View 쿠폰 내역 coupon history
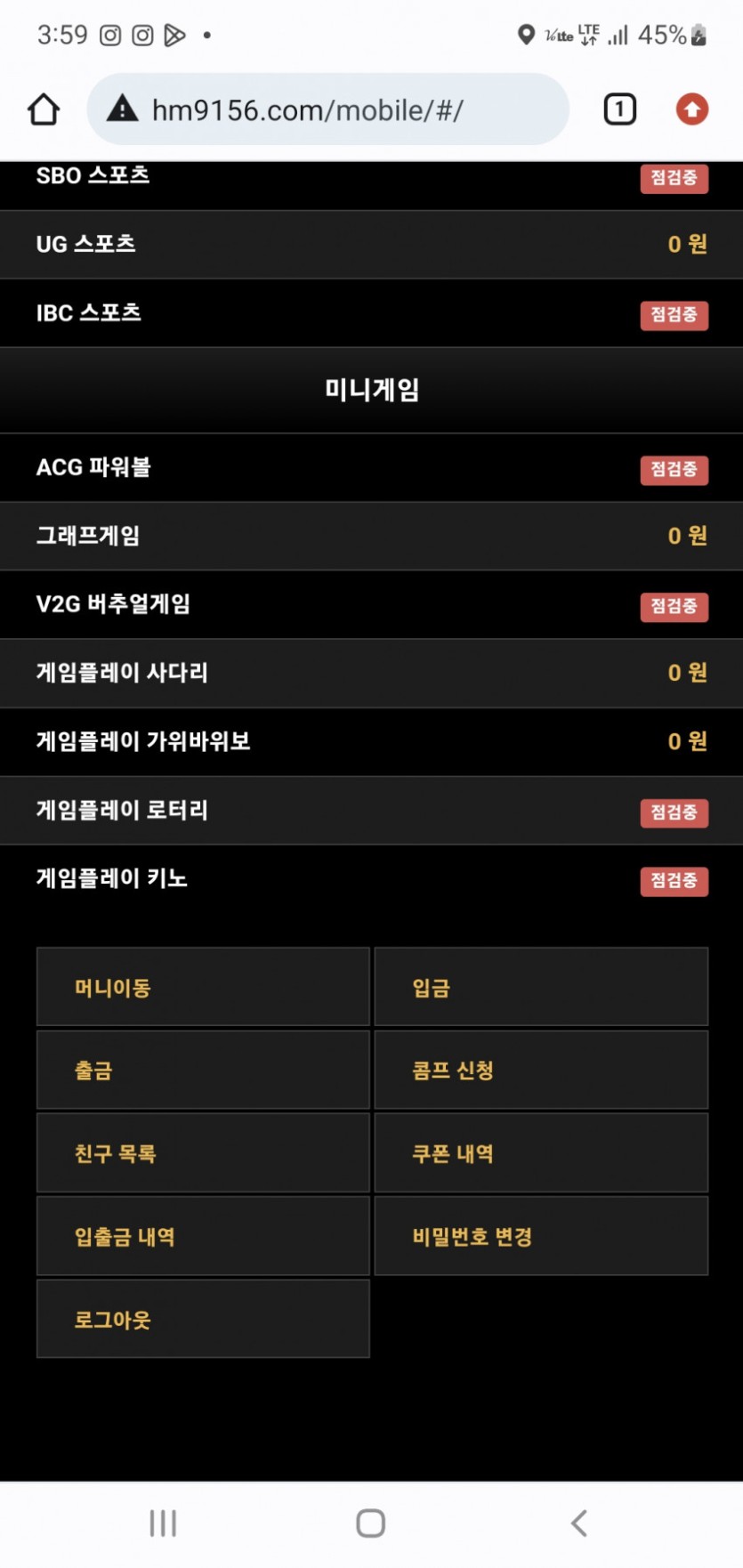 tap(541, 1153)
